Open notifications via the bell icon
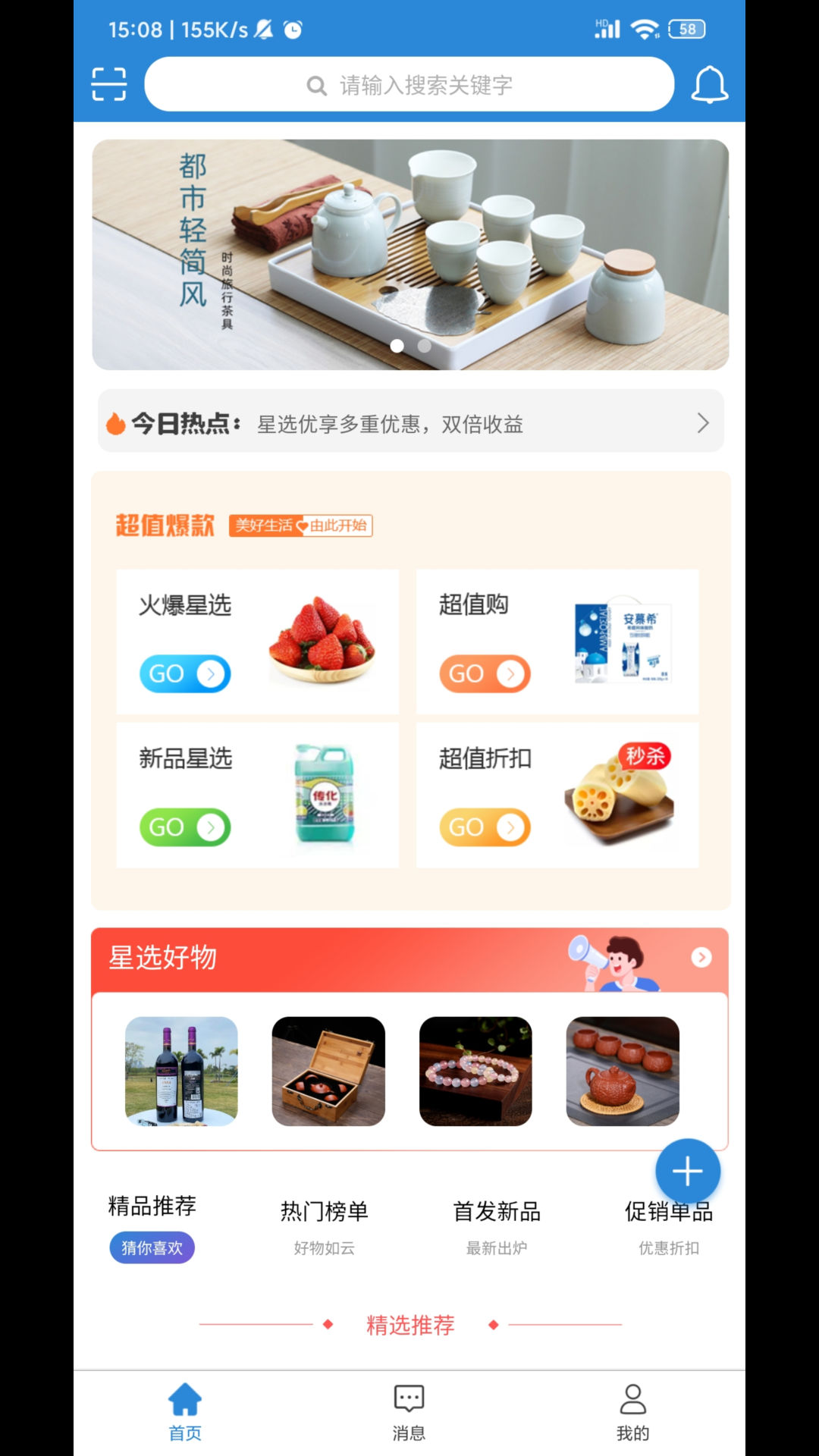This screenshot has height=1456, width=819. (x=708, y=84)
